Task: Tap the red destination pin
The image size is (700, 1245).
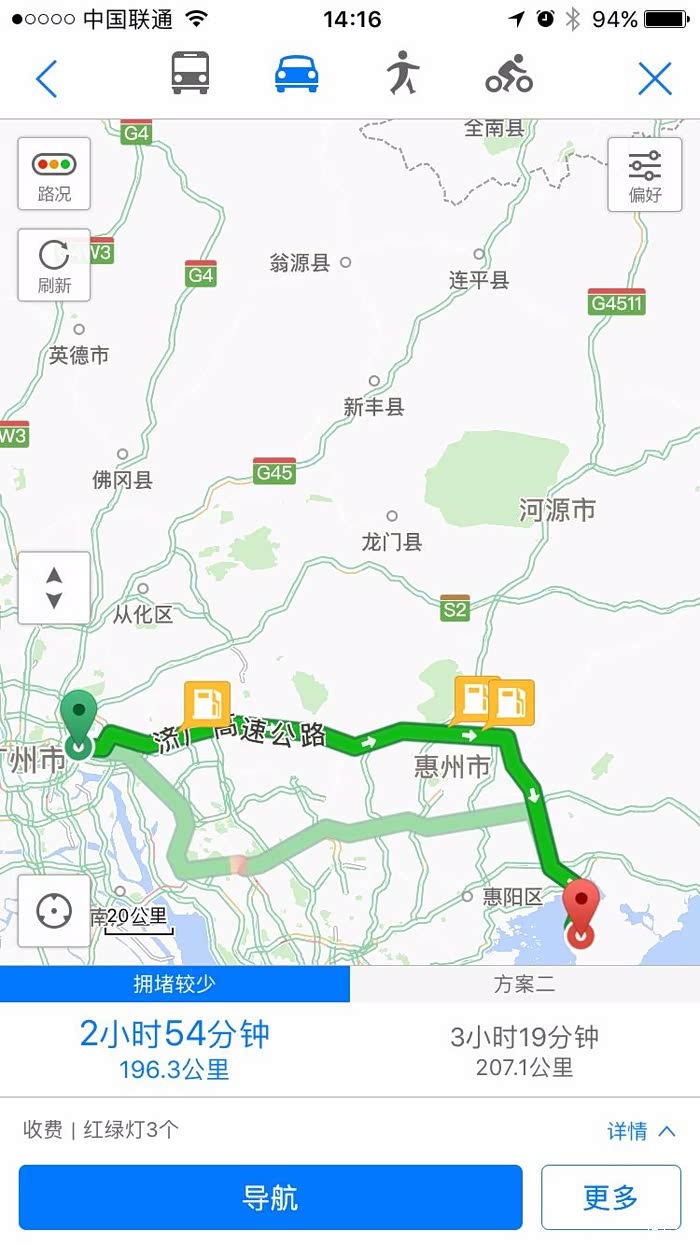Action: [581, 908]
